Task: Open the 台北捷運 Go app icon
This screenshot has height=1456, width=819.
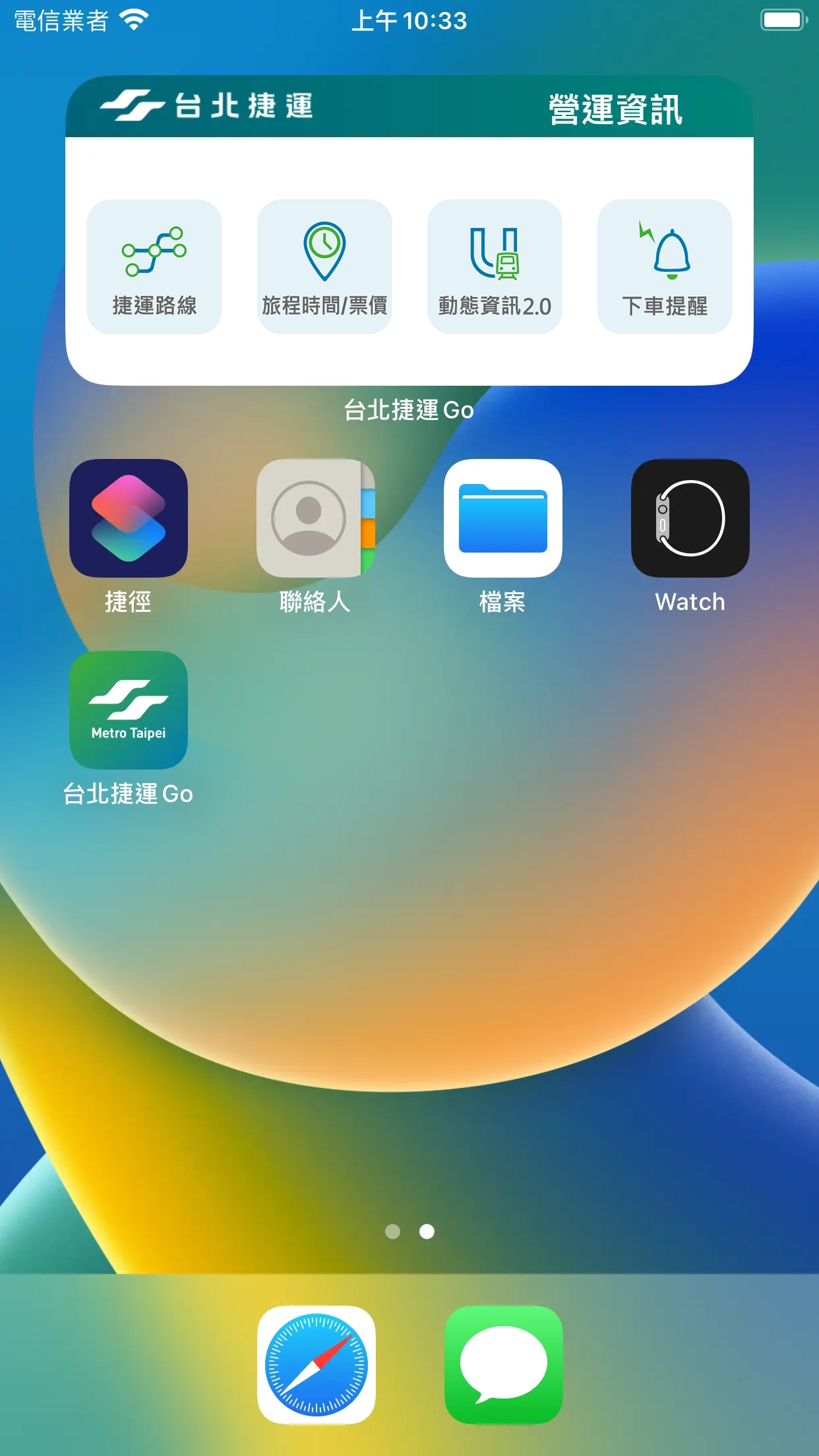Action: point(129,710)
